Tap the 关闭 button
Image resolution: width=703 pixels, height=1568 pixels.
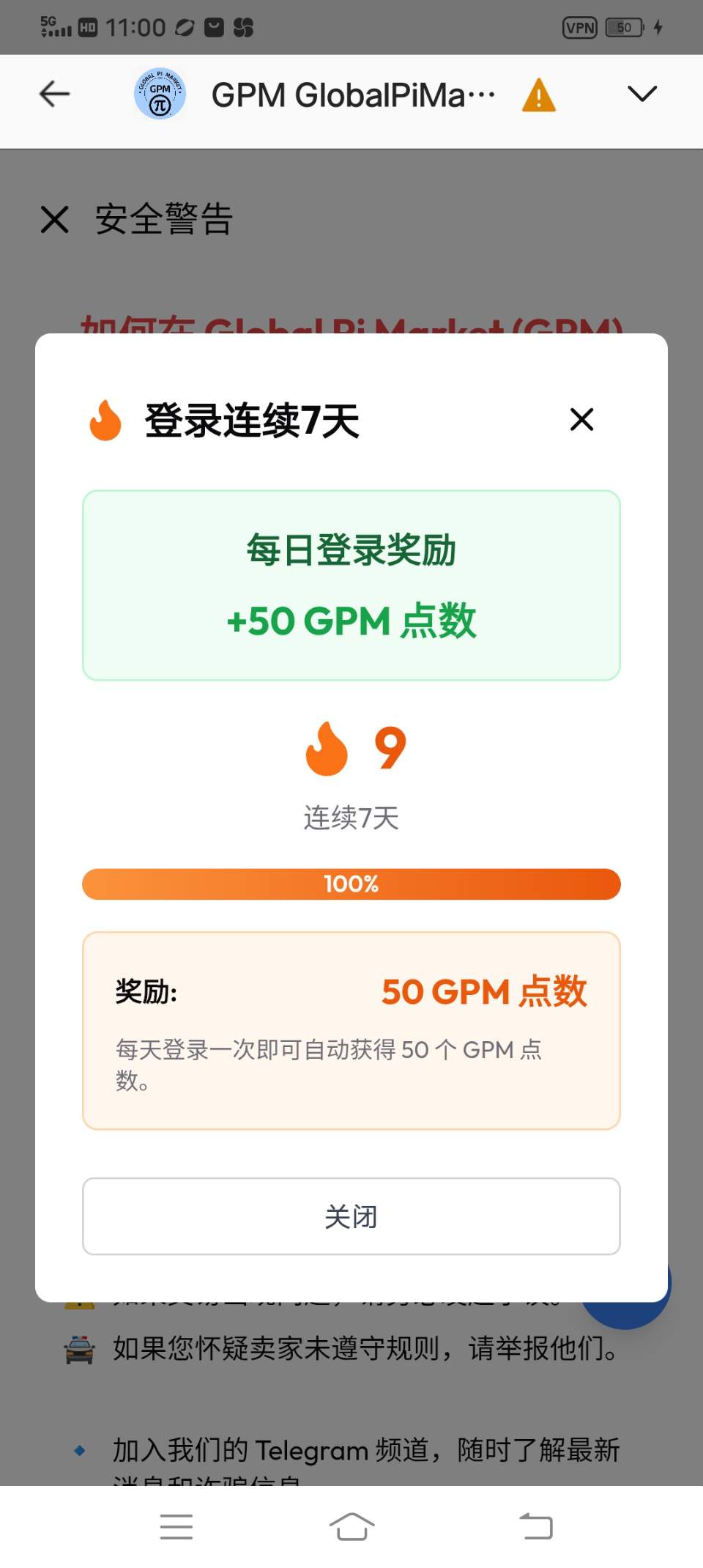tap(351, 1216)
